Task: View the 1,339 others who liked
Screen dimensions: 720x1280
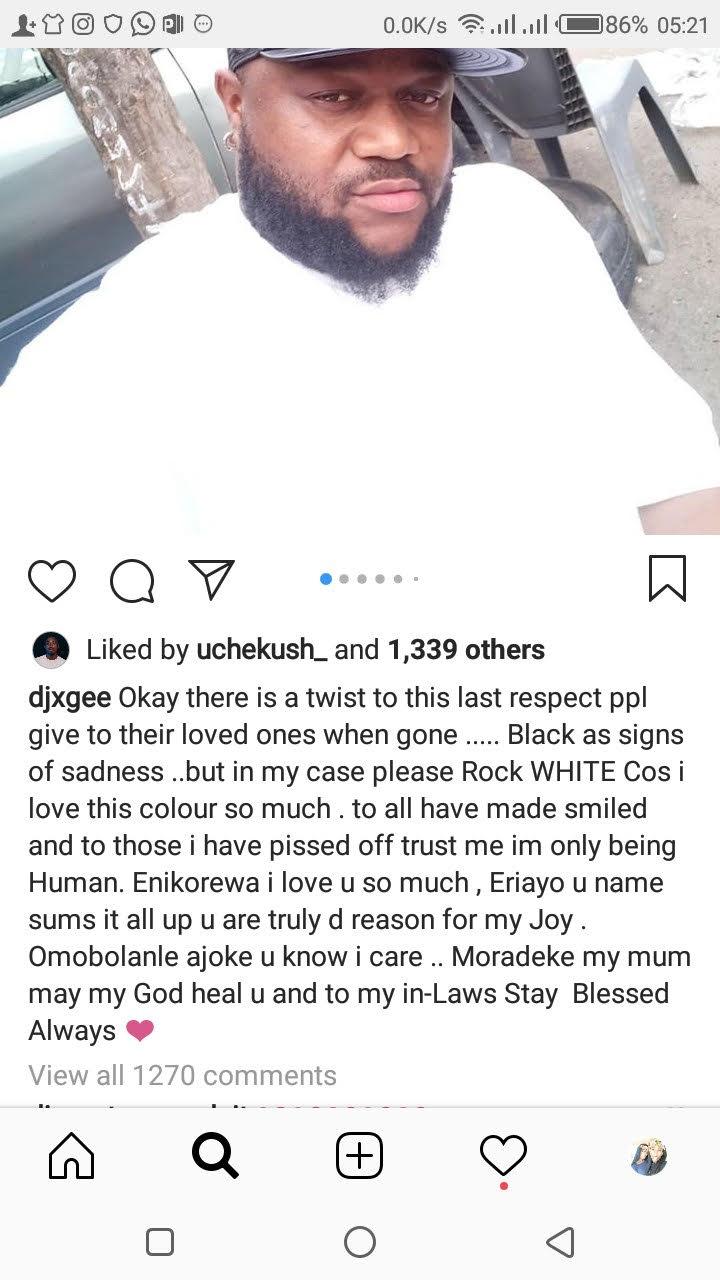Action: tap(466, 650)
